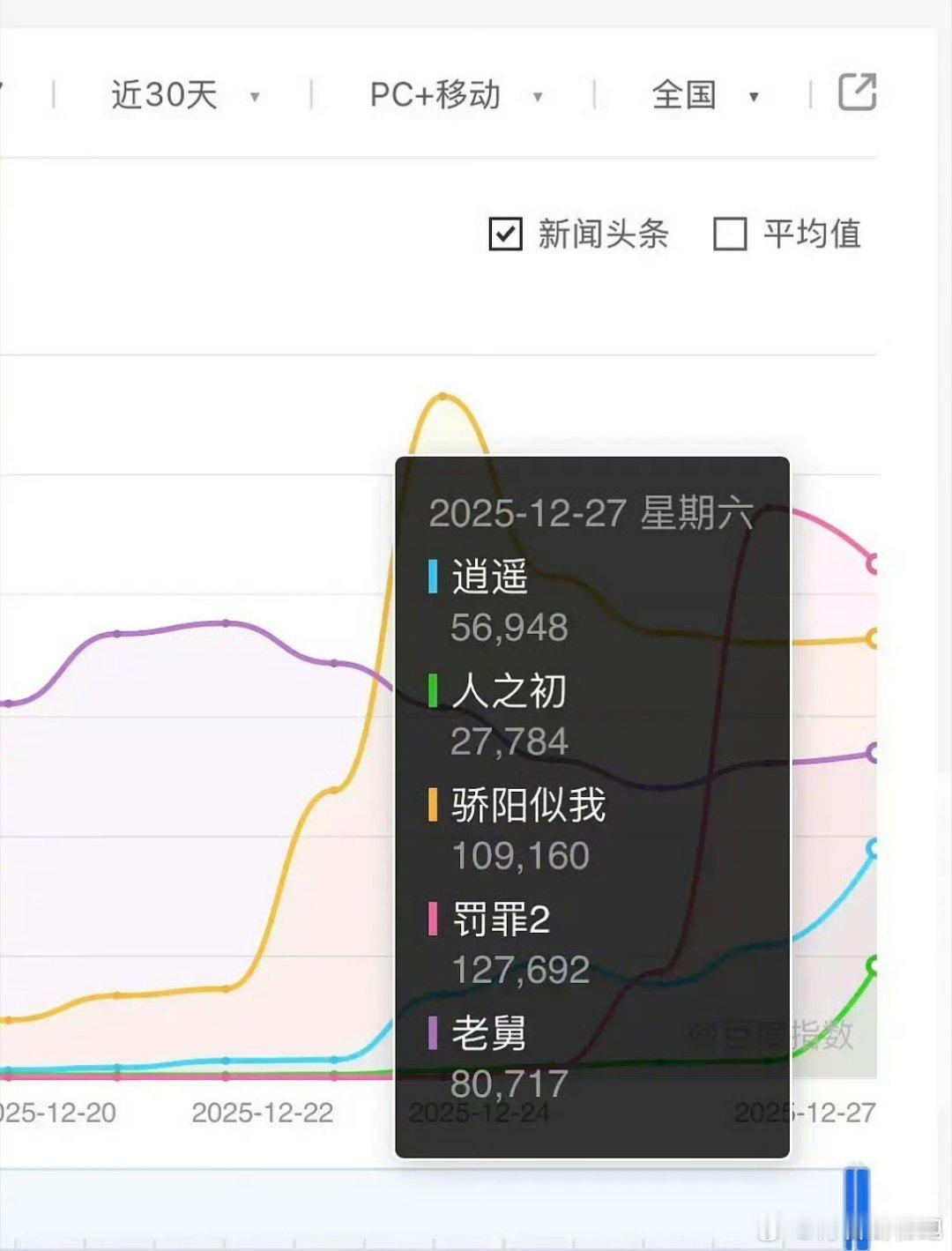Screen dimensions: 952x1251
Task: Select the 老舅 legend entry
Action: coord(487,1034)
